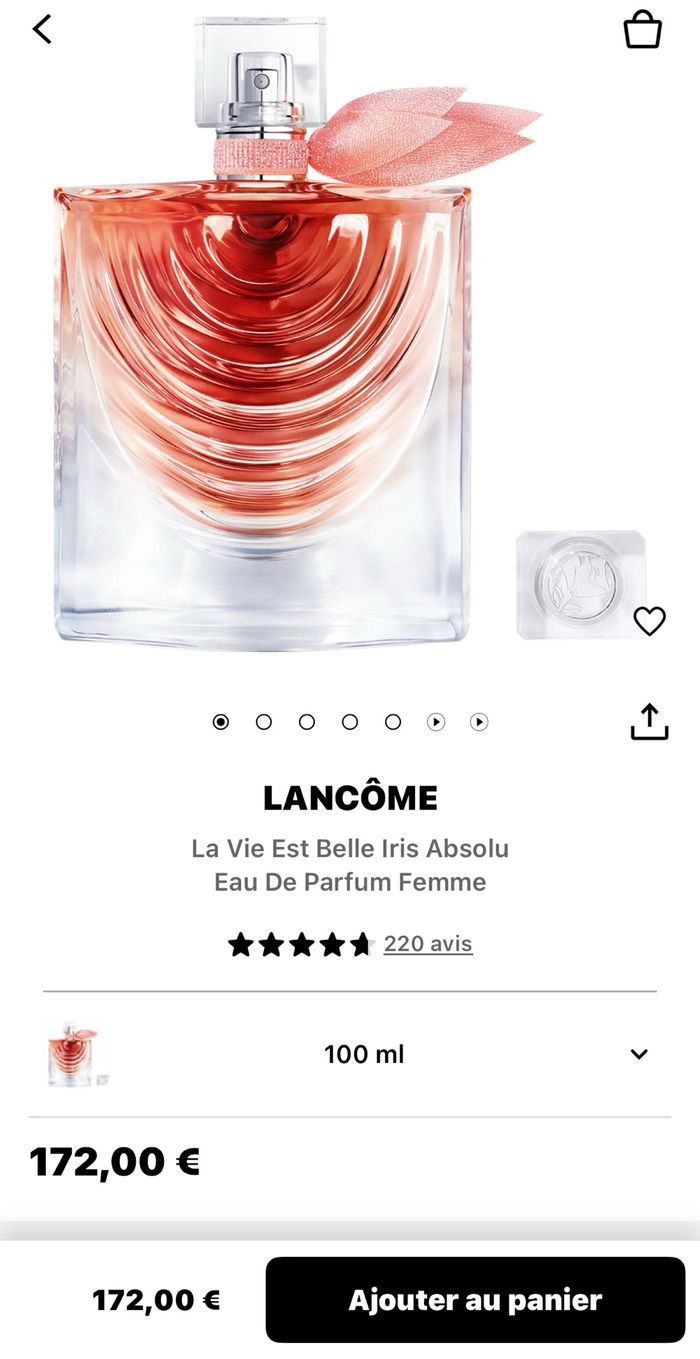Tap Ajouter au panier button
The image size is (700, 1359).
tap(475, 1299)
